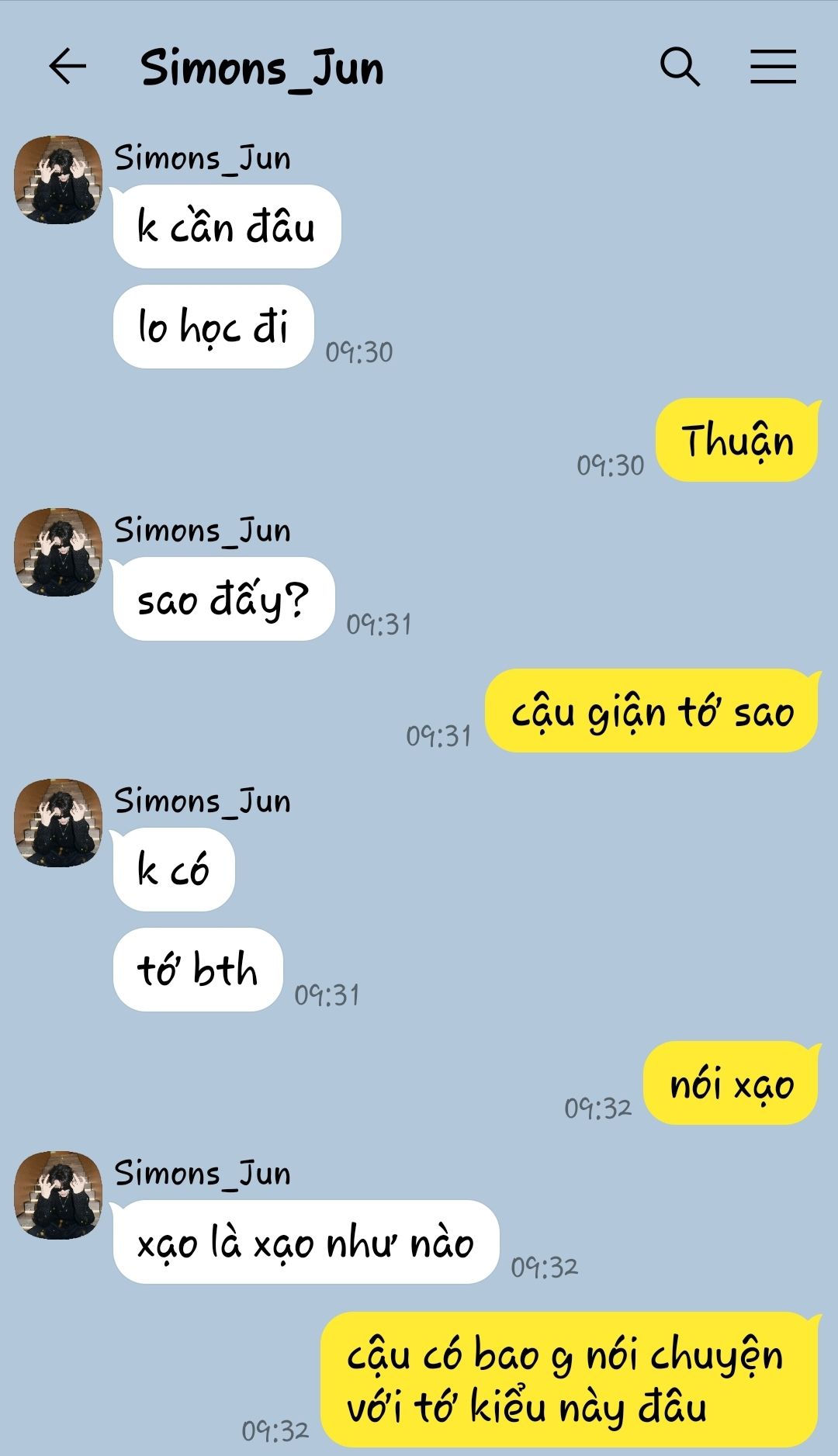Search within this conversation
The image size is (838, 1456).
tap(680, 67)
